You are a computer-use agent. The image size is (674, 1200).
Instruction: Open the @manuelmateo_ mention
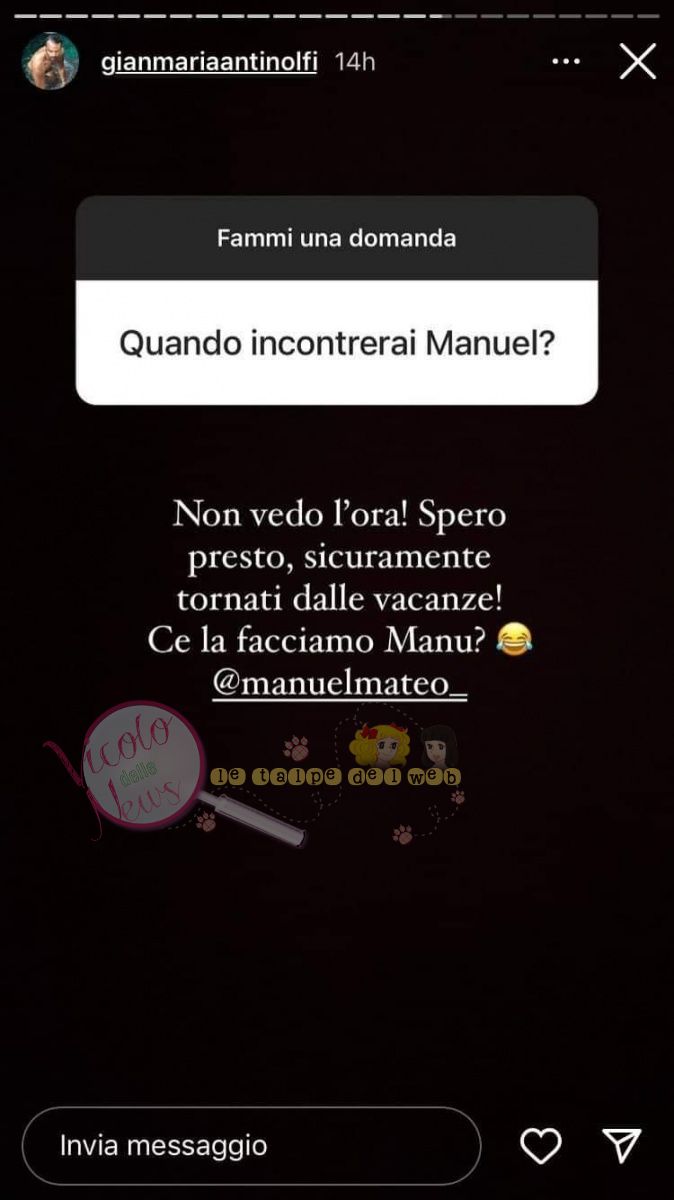pos(340,687)
